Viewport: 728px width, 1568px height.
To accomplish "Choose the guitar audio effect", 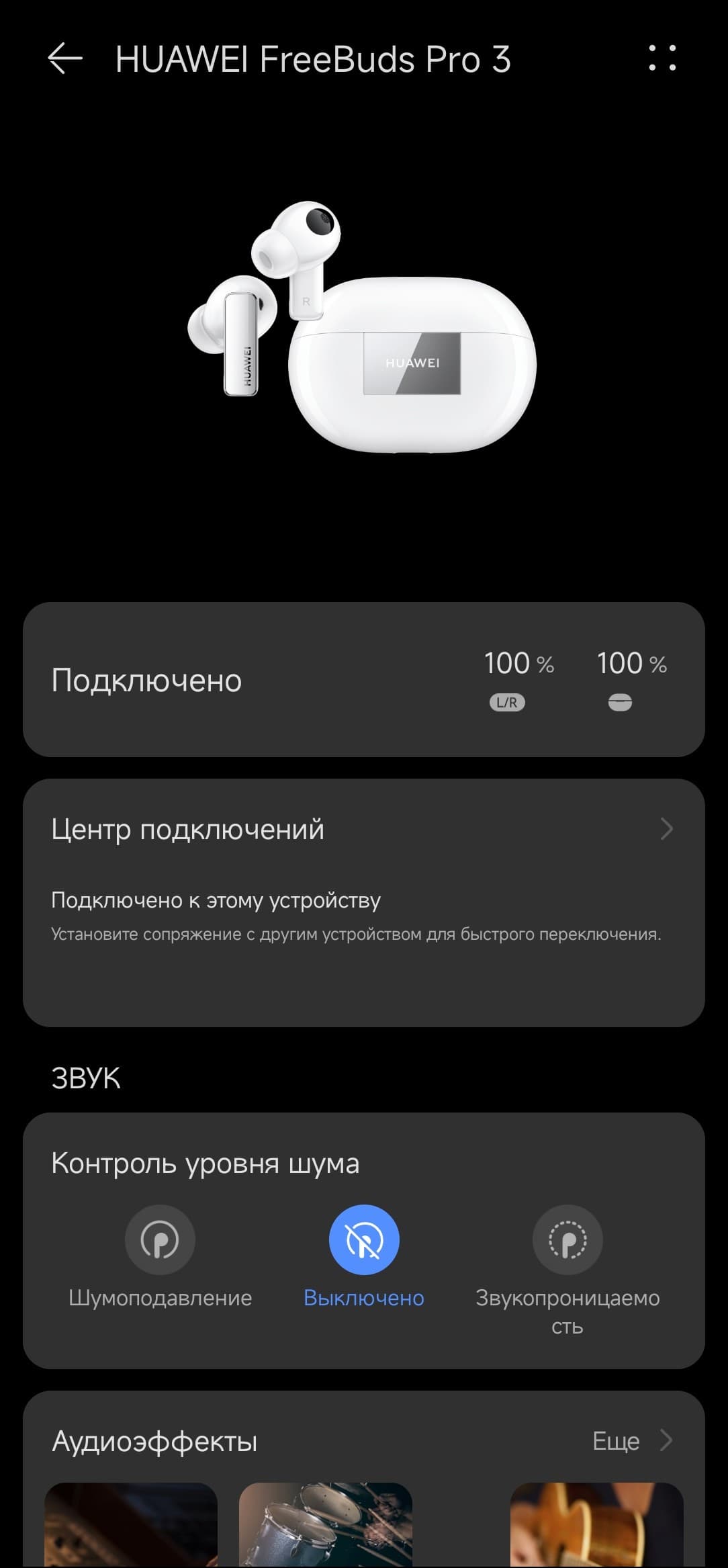I will (596, 1524).
